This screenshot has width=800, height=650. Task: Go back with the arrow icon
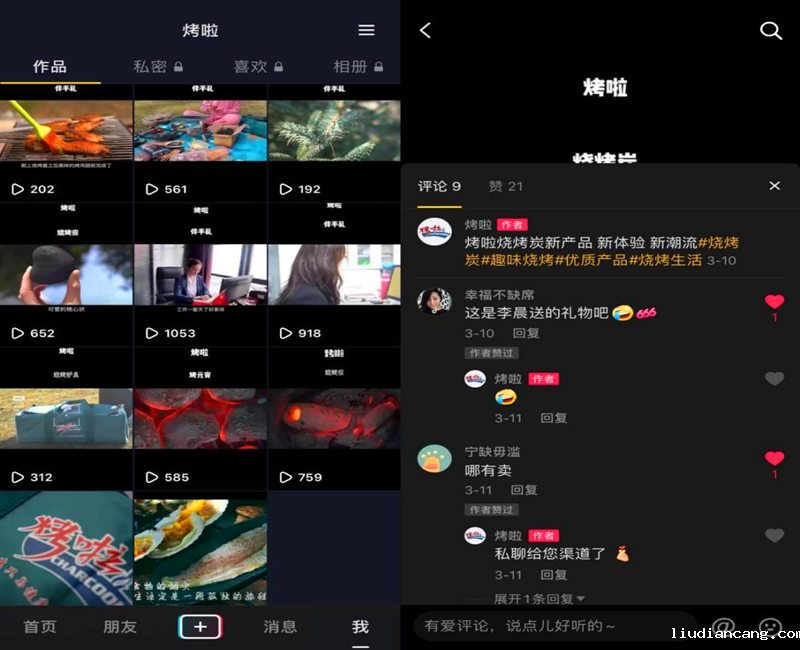point(425,31)
